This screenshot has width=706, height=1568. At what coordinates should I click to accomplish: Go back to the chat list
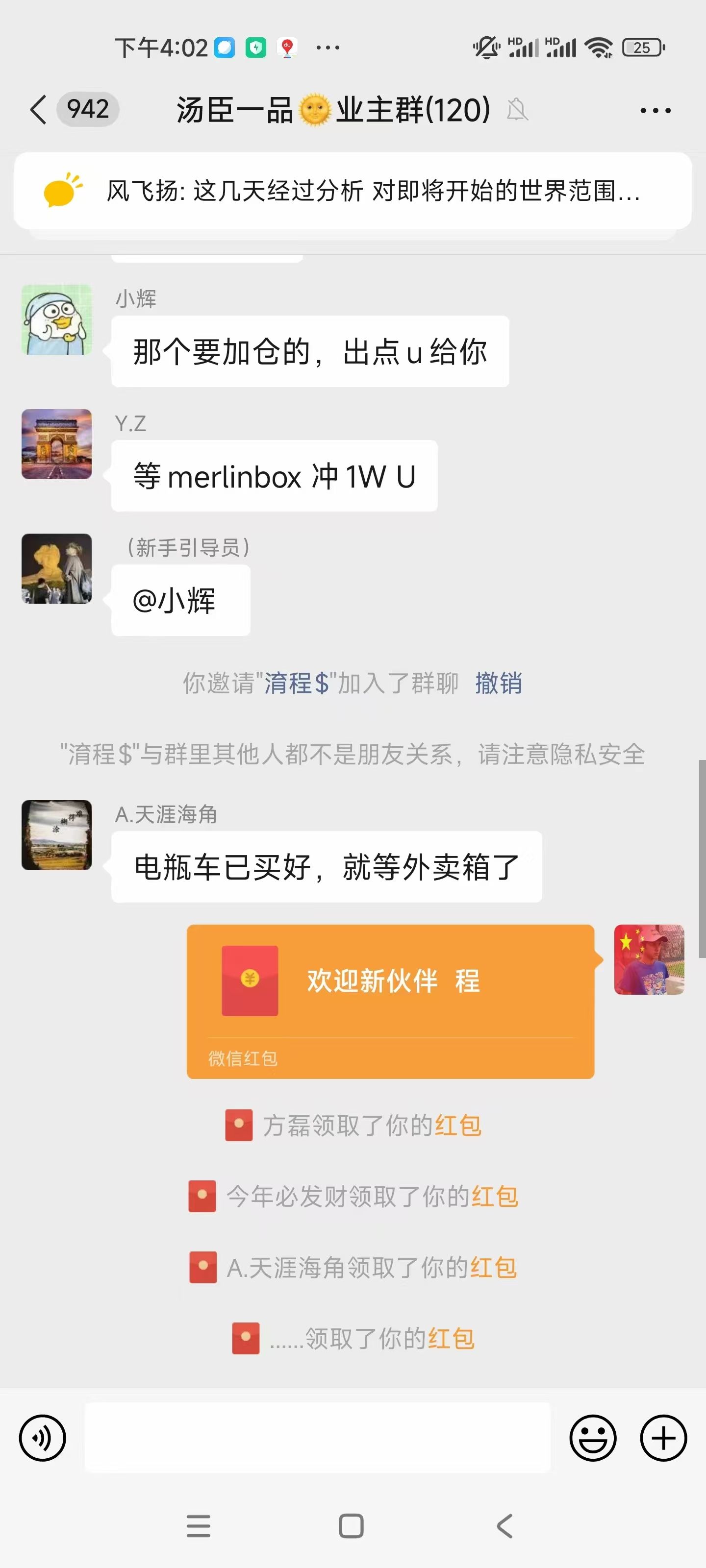point(38,110)
